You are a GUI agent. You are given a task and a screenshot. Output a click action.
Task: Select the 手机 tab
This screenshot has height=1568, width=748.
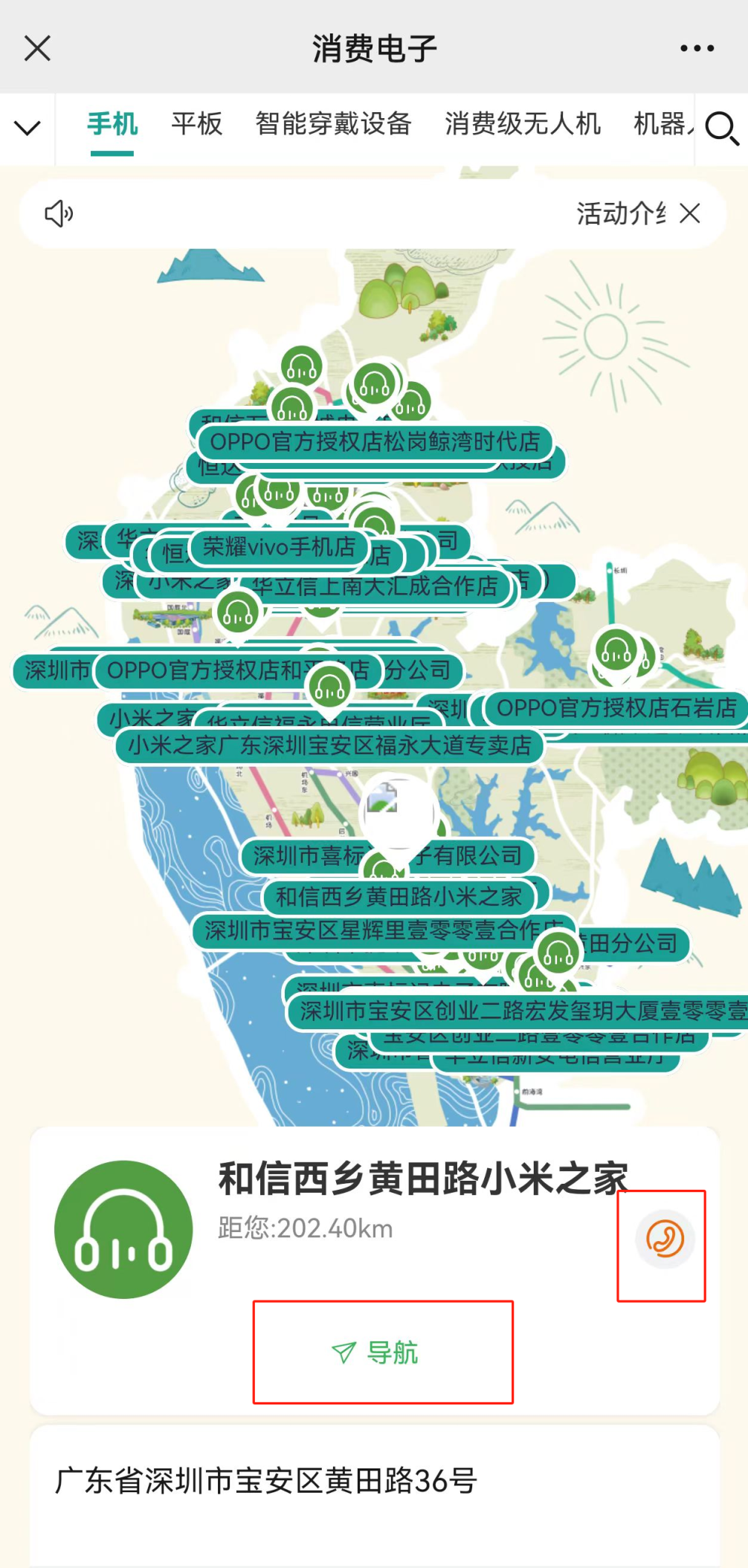tap(112, 124)
